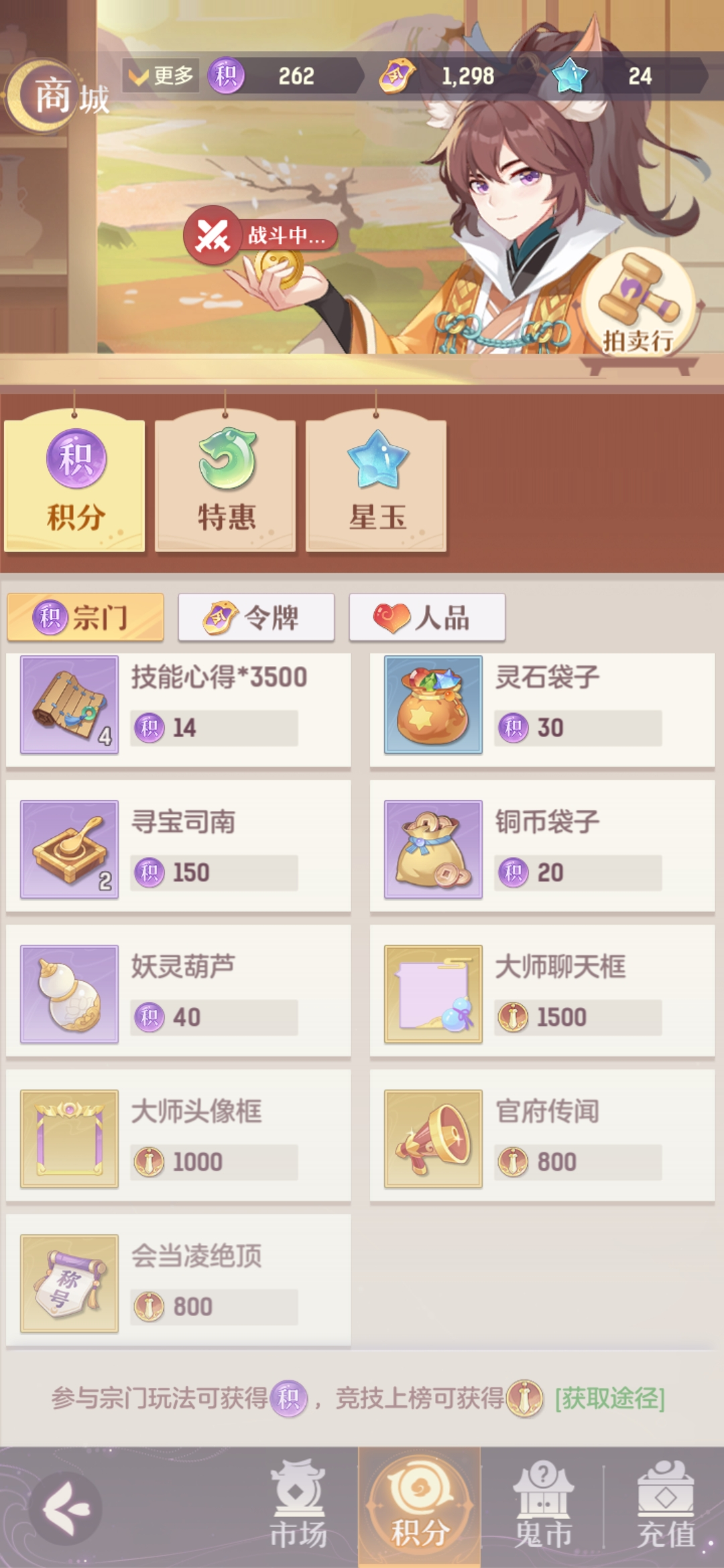Viewport: 724px width, 1568px height.
Task: Open the 获取途径 link
Action: pos(609,1398)
